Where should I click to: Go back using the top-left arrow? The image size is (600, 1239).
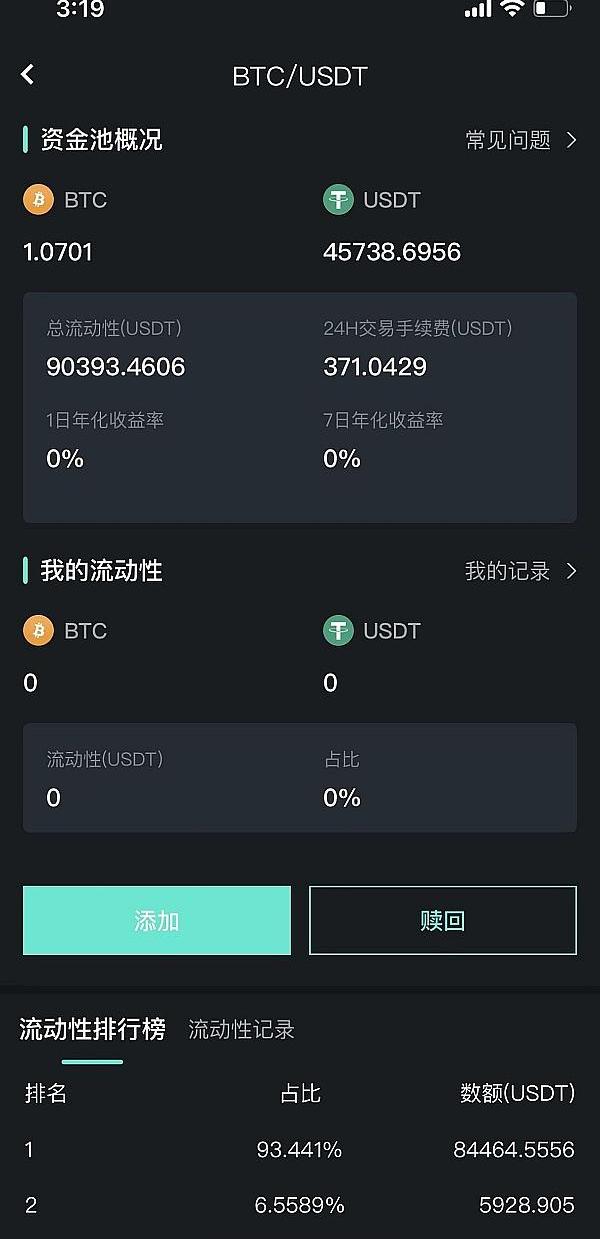pyautogui.click(x=28, y=75)
